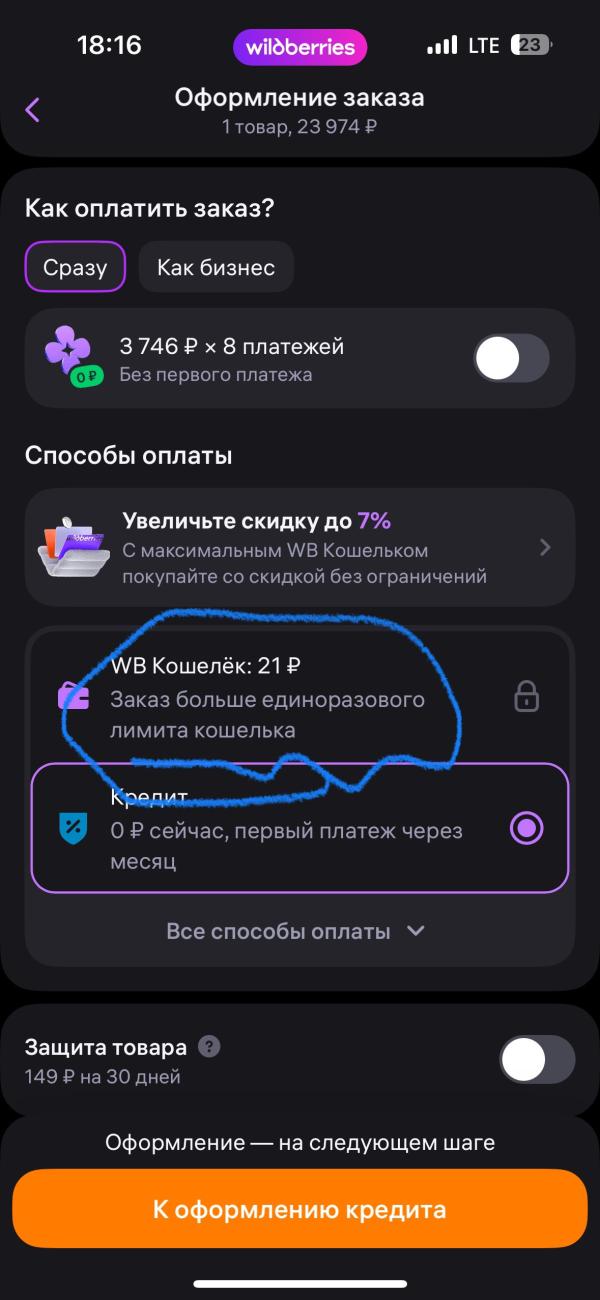Enable the 3 746 ₽ × 8 платежей installment switch
The width and height of the screenshot is (600, 1300).
(x=511, y=358)
